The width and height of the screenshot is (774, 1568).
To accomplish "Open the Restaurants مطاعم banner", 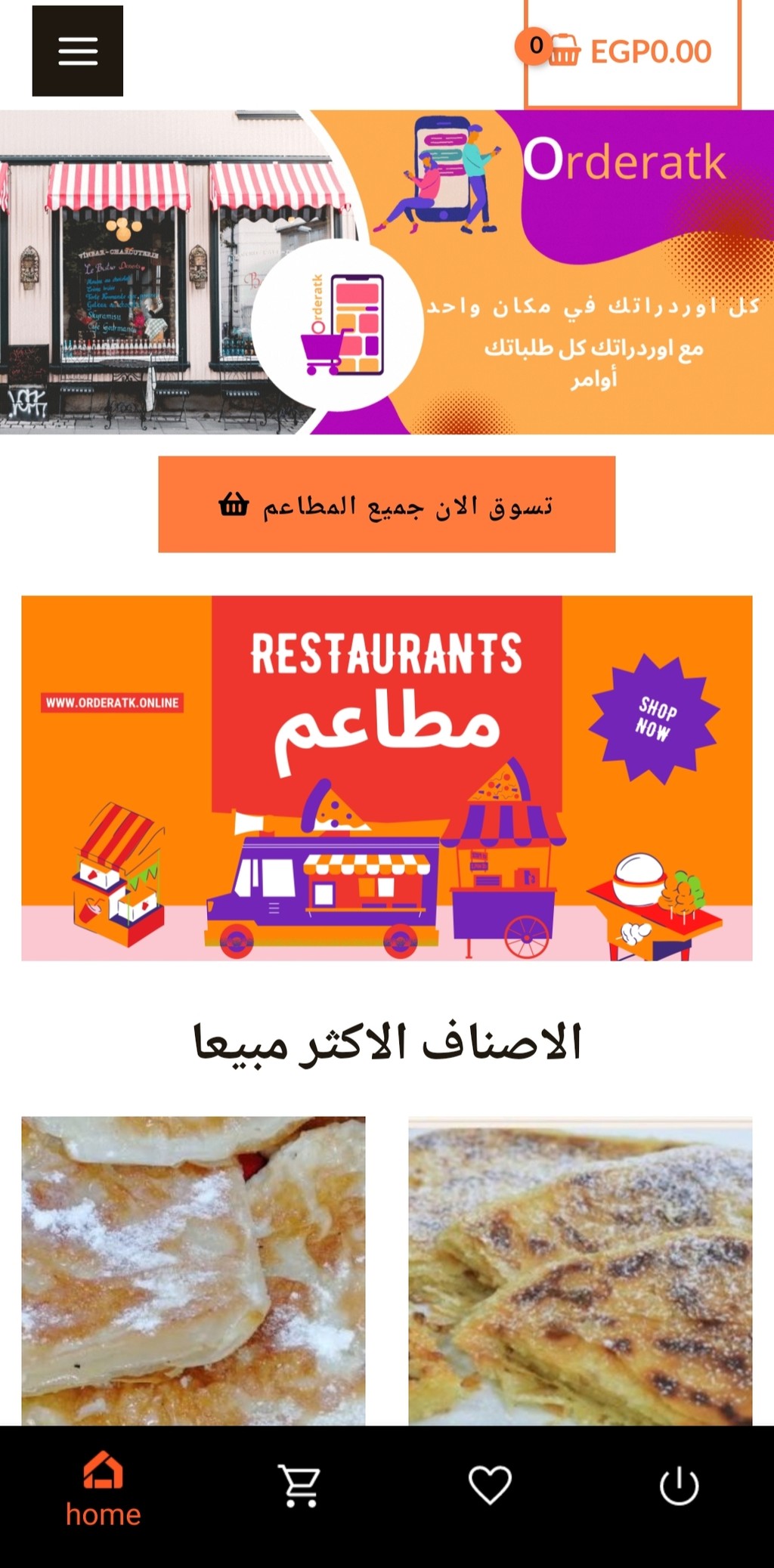I will (386, 778).
